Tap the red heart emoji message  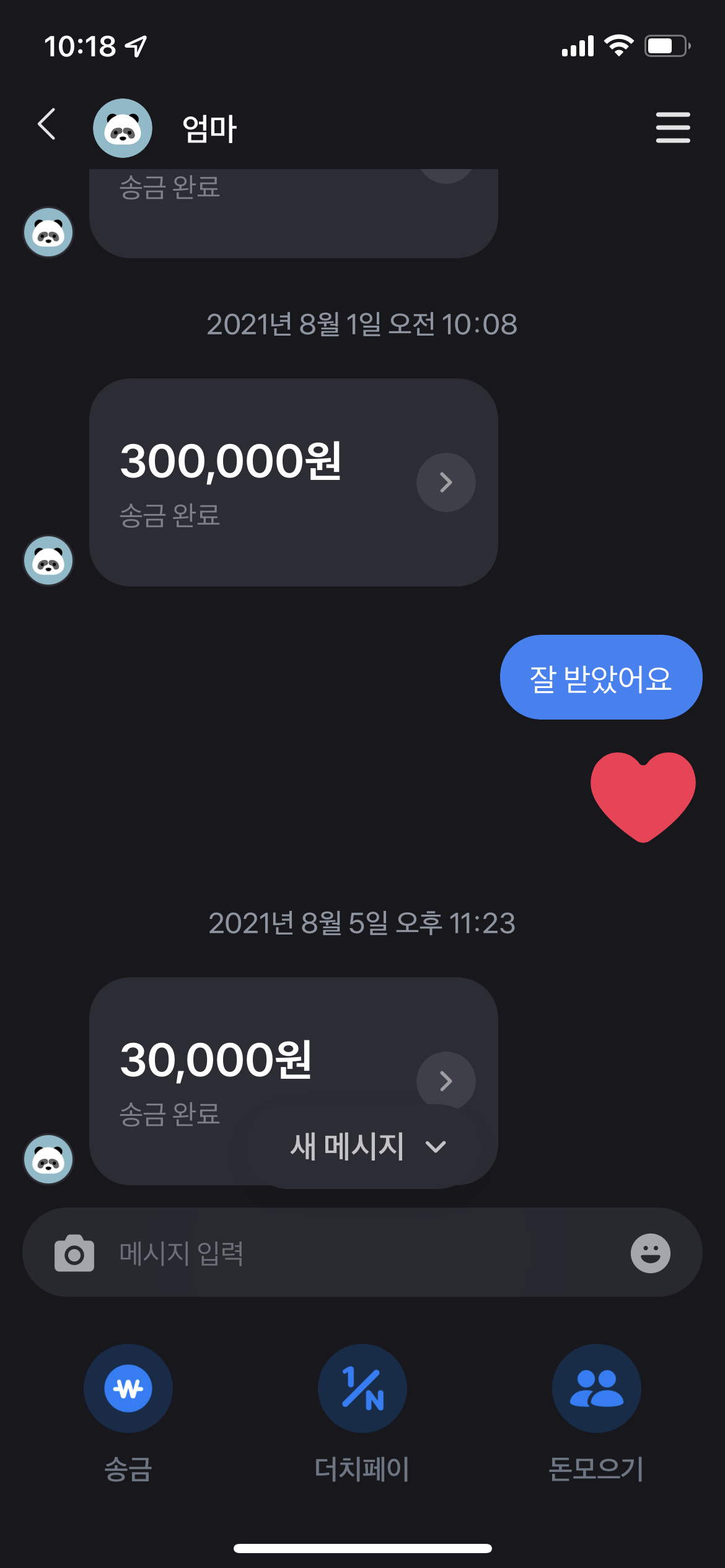click(x=643, y=798)
